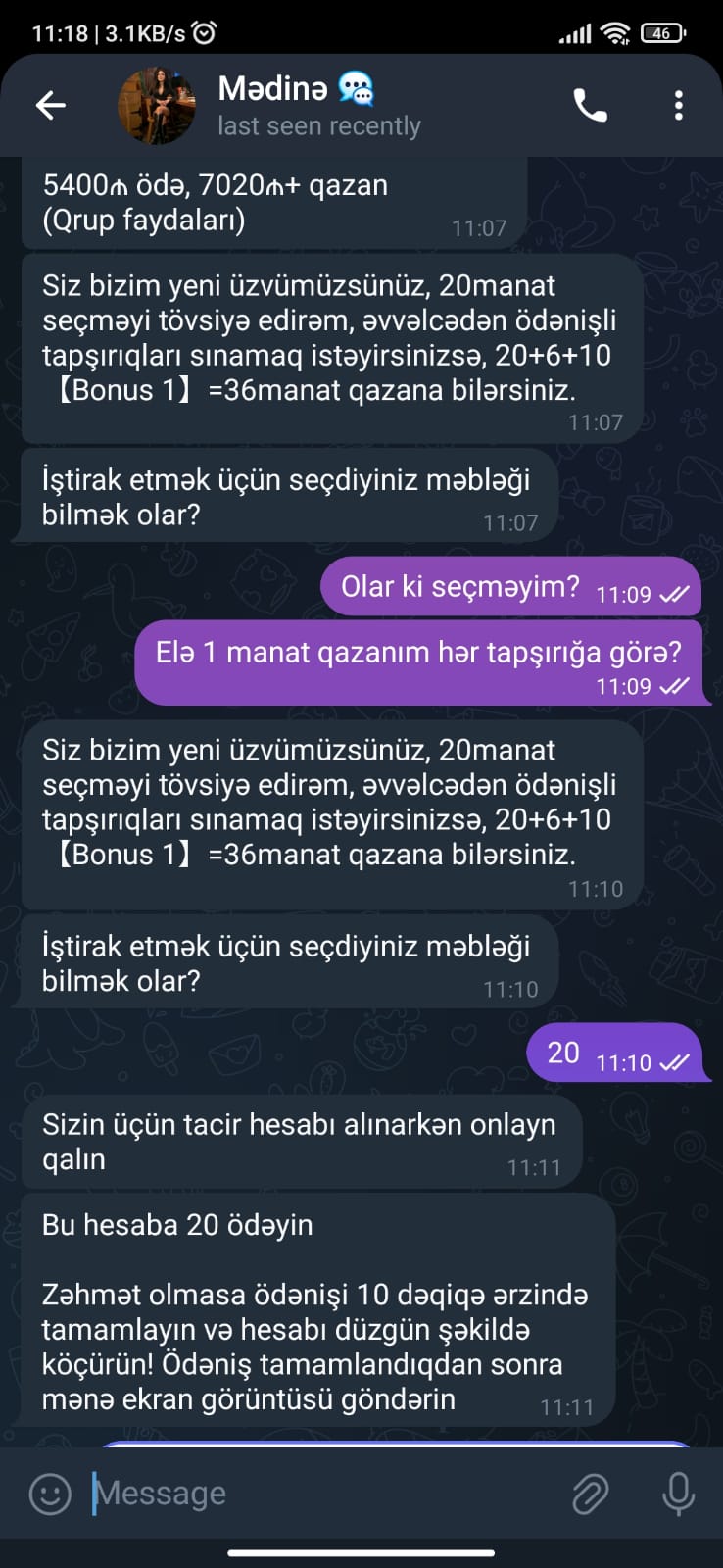Open the emoji picker
This screenshot has height=1568, width=723.
coord(50,1494)
